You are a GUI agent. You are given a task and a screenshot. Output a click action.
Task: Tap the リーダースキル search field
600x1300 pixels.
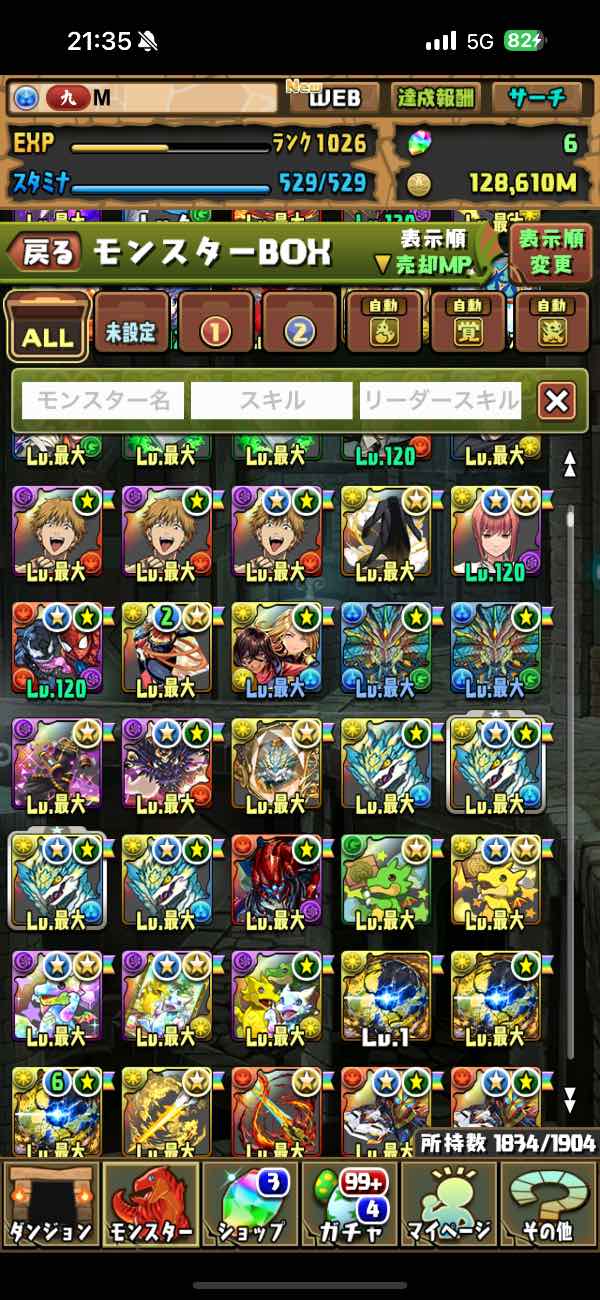pos(441,401)
